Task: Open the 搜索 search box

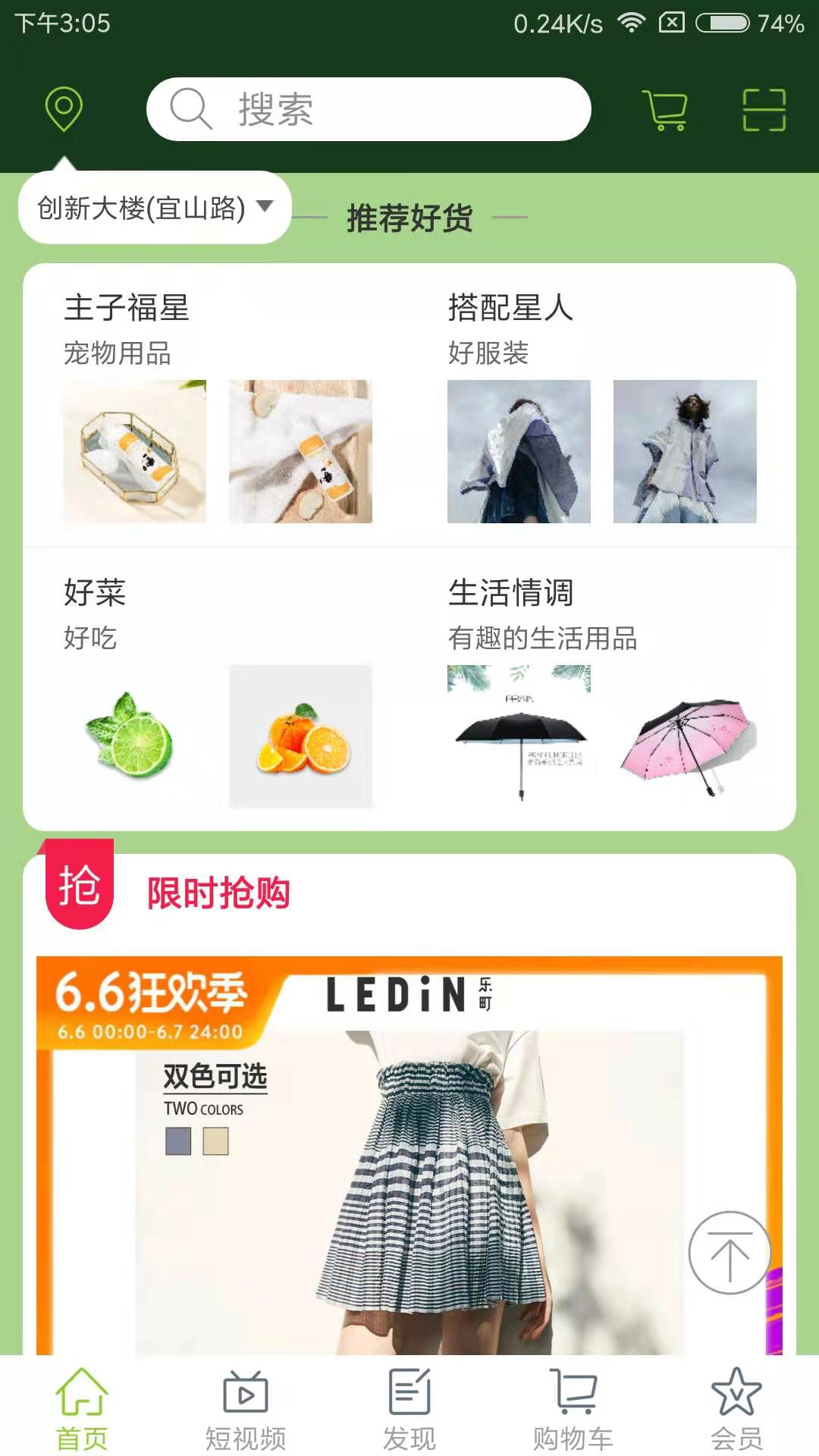Action: [369, 109]
